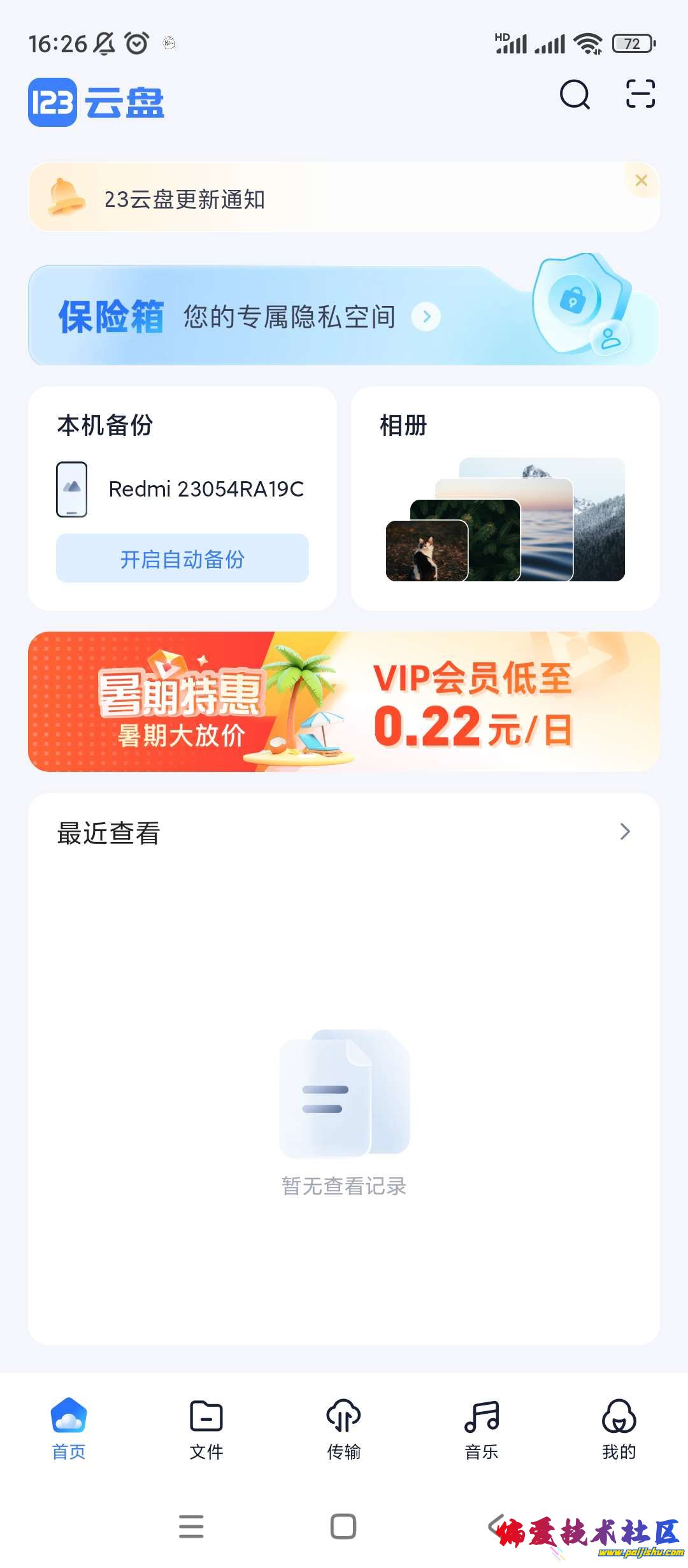Dismiss the 云盘更新通知 banner

(x=641, y=180)
